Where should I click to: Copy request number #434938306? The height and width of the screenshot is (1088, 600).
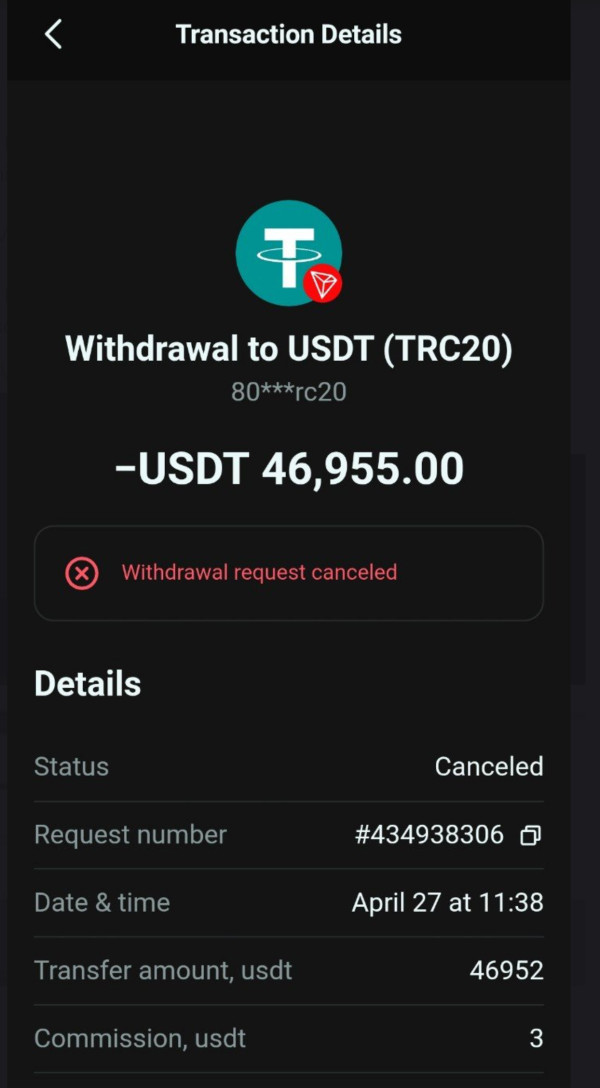pyautogui.click(x=530, y=836)
